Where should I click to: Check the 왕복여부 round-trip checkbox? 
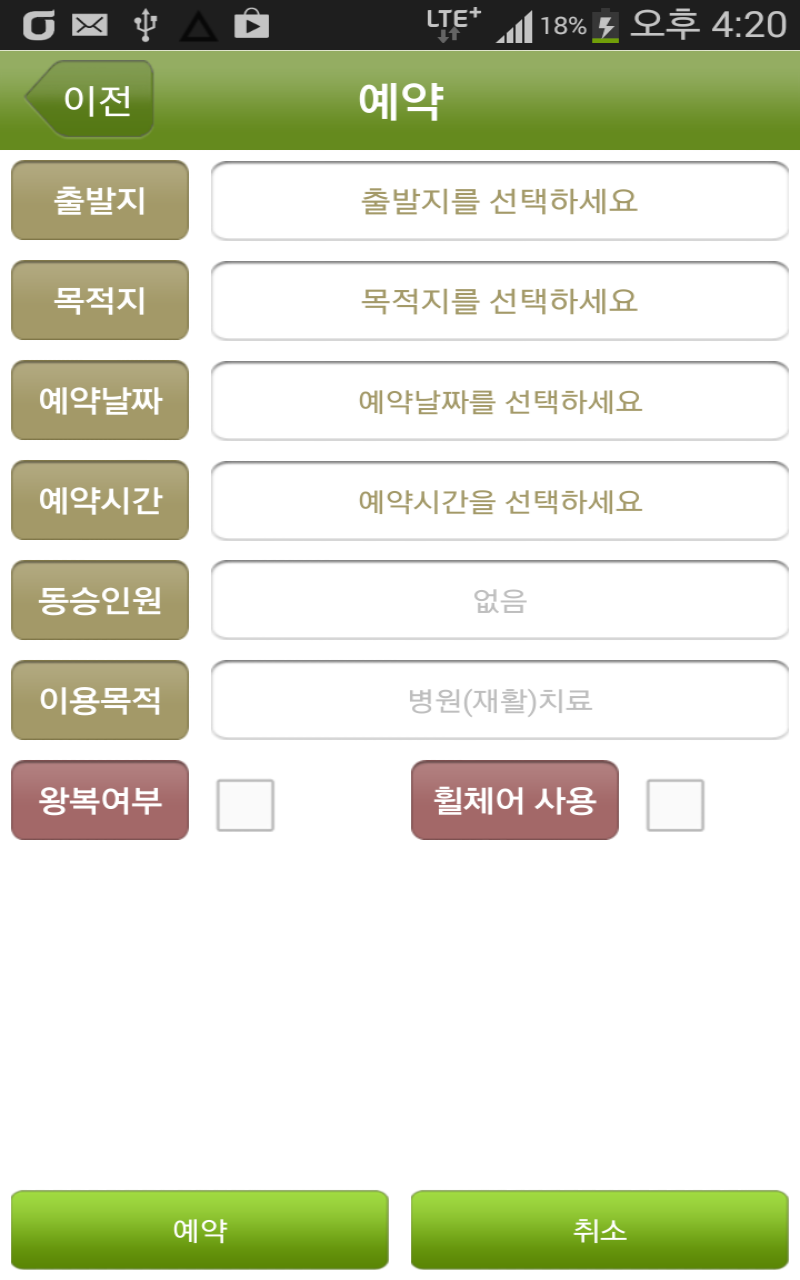(245, 805)
